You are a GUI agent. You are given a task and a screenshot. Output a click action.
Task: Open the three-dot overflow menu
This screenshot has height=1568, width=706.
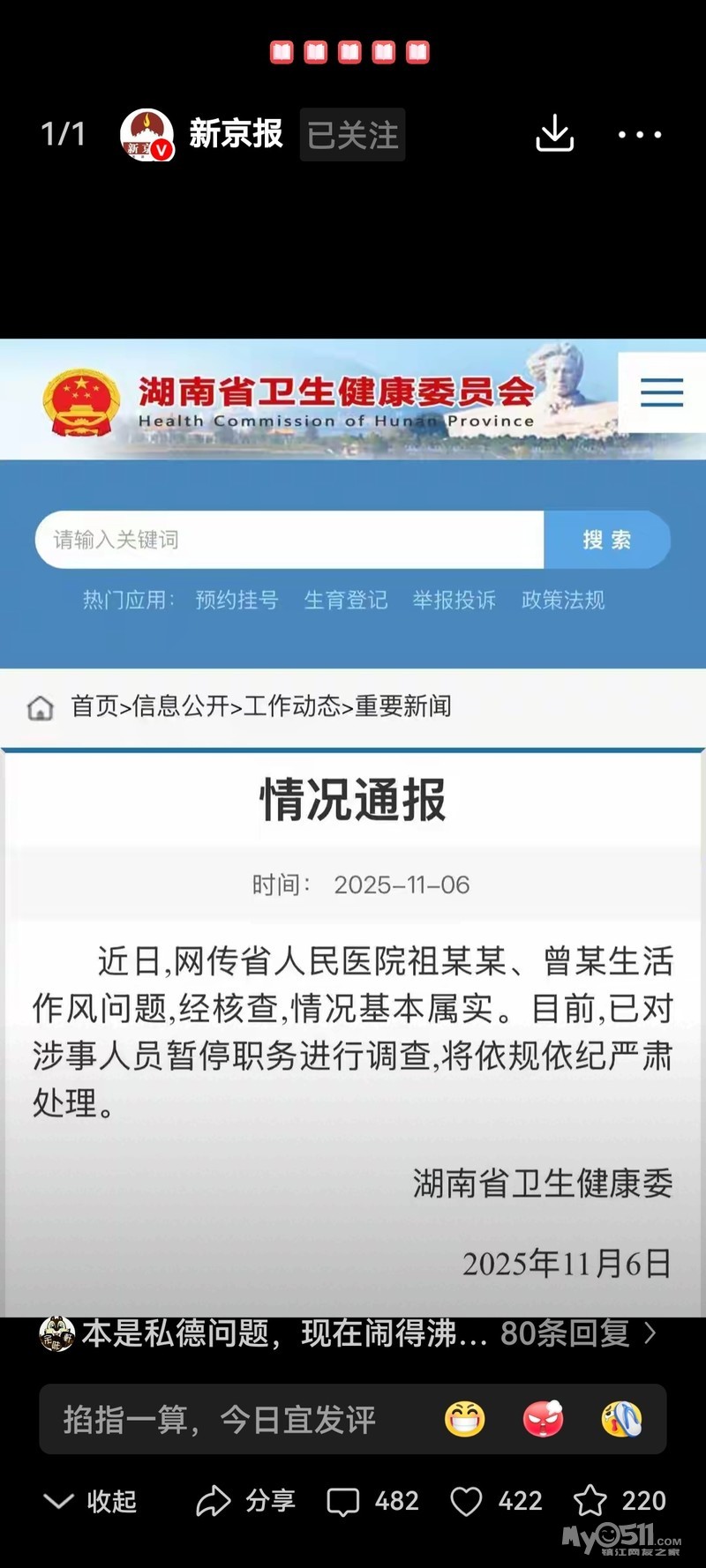point(640,135)
